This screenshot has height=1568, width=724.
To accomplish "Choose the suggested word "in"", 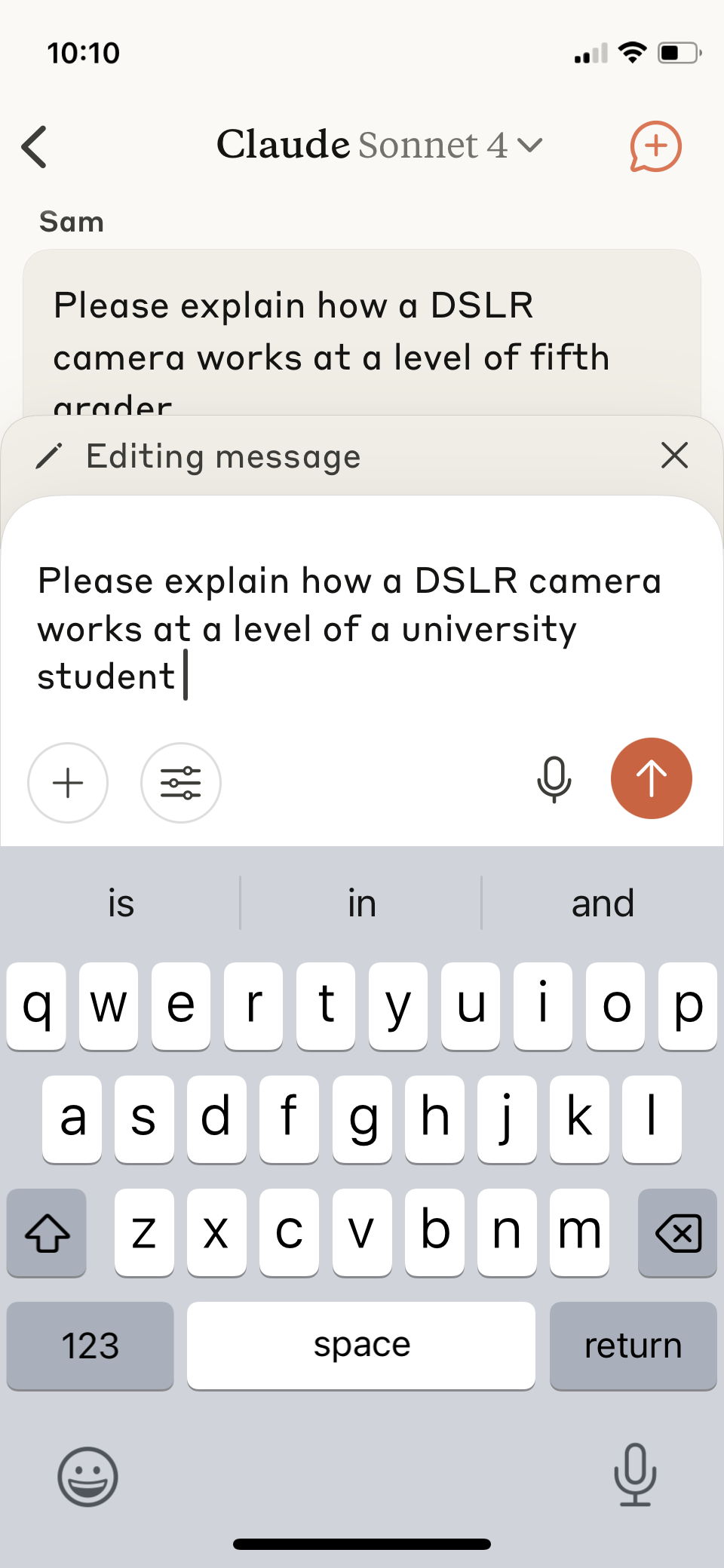I will point(362,903).
